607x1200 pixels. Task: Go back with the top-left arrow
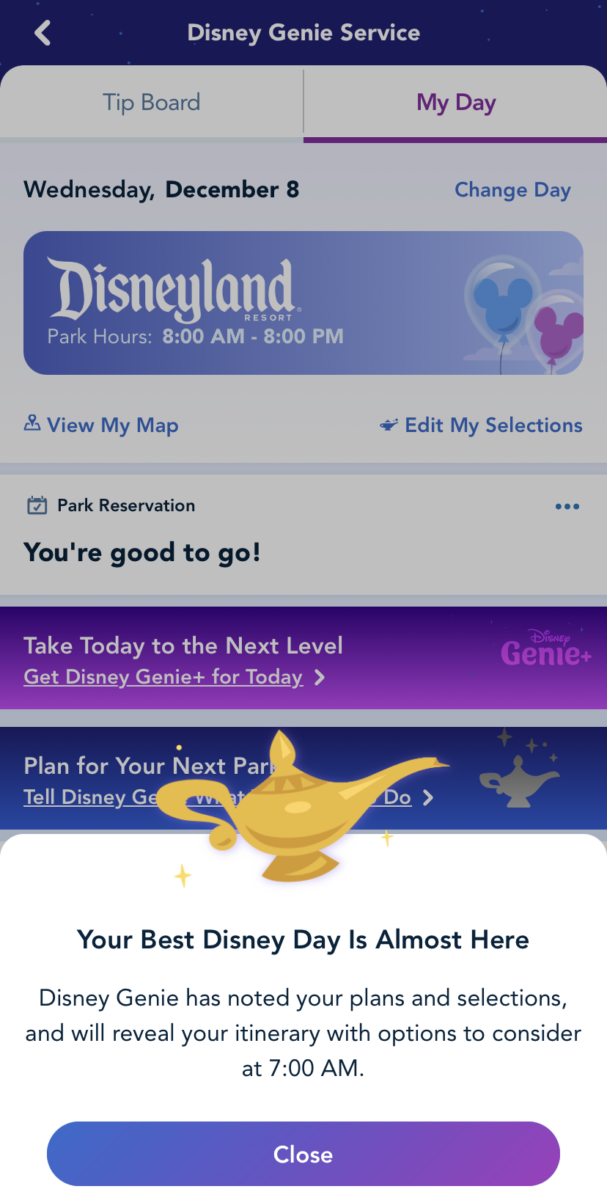pyautogui.click(x=42, y=33)
